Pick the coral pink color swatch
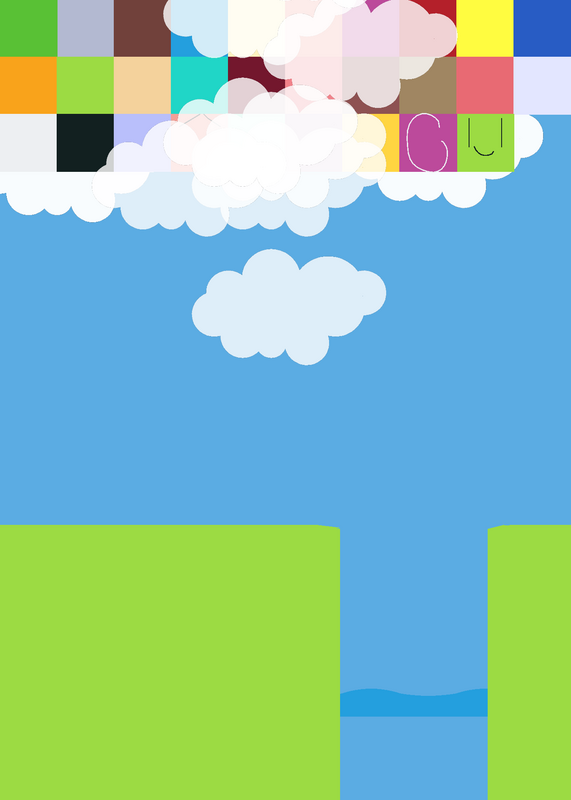This screenshot has width=571, height=800. point(485,85)
